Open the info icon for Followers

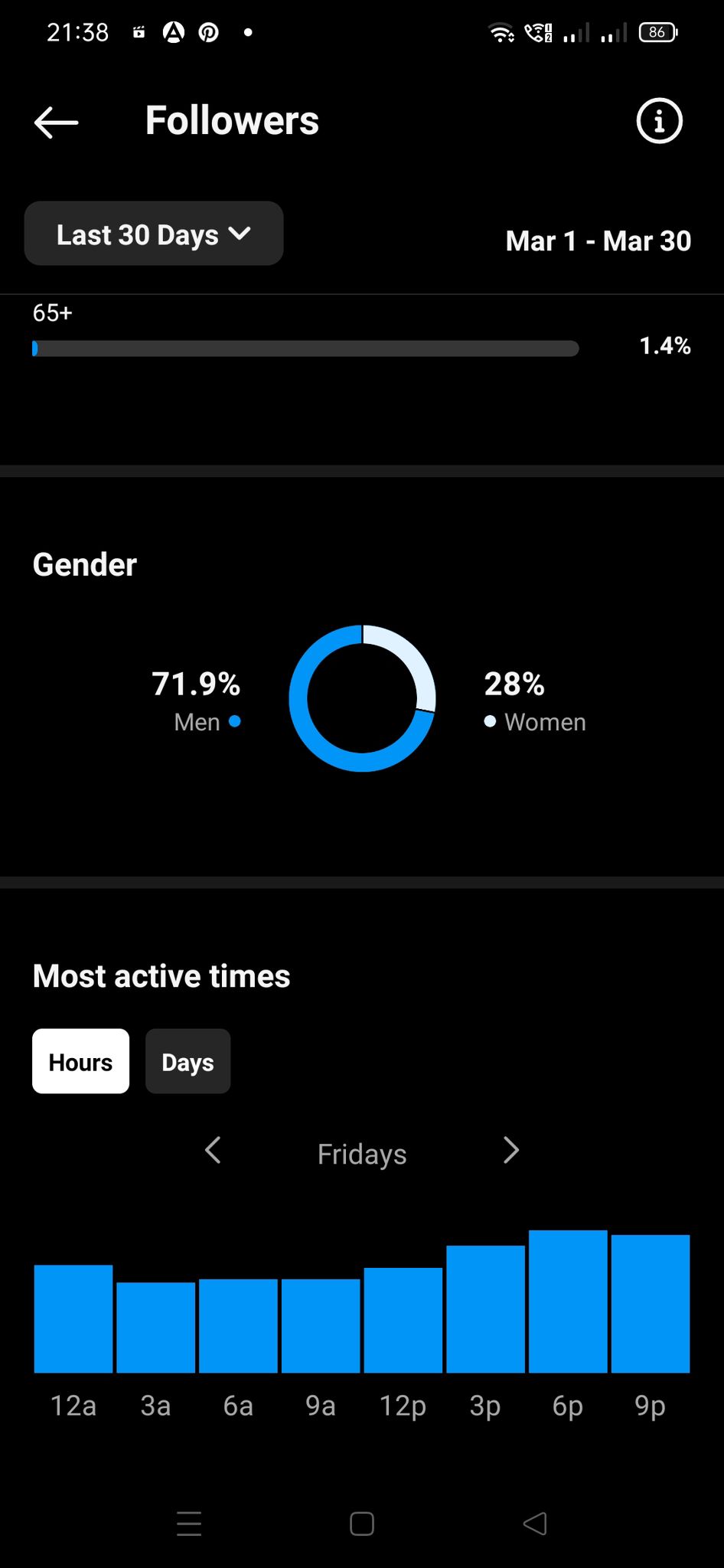coord(659,121)
